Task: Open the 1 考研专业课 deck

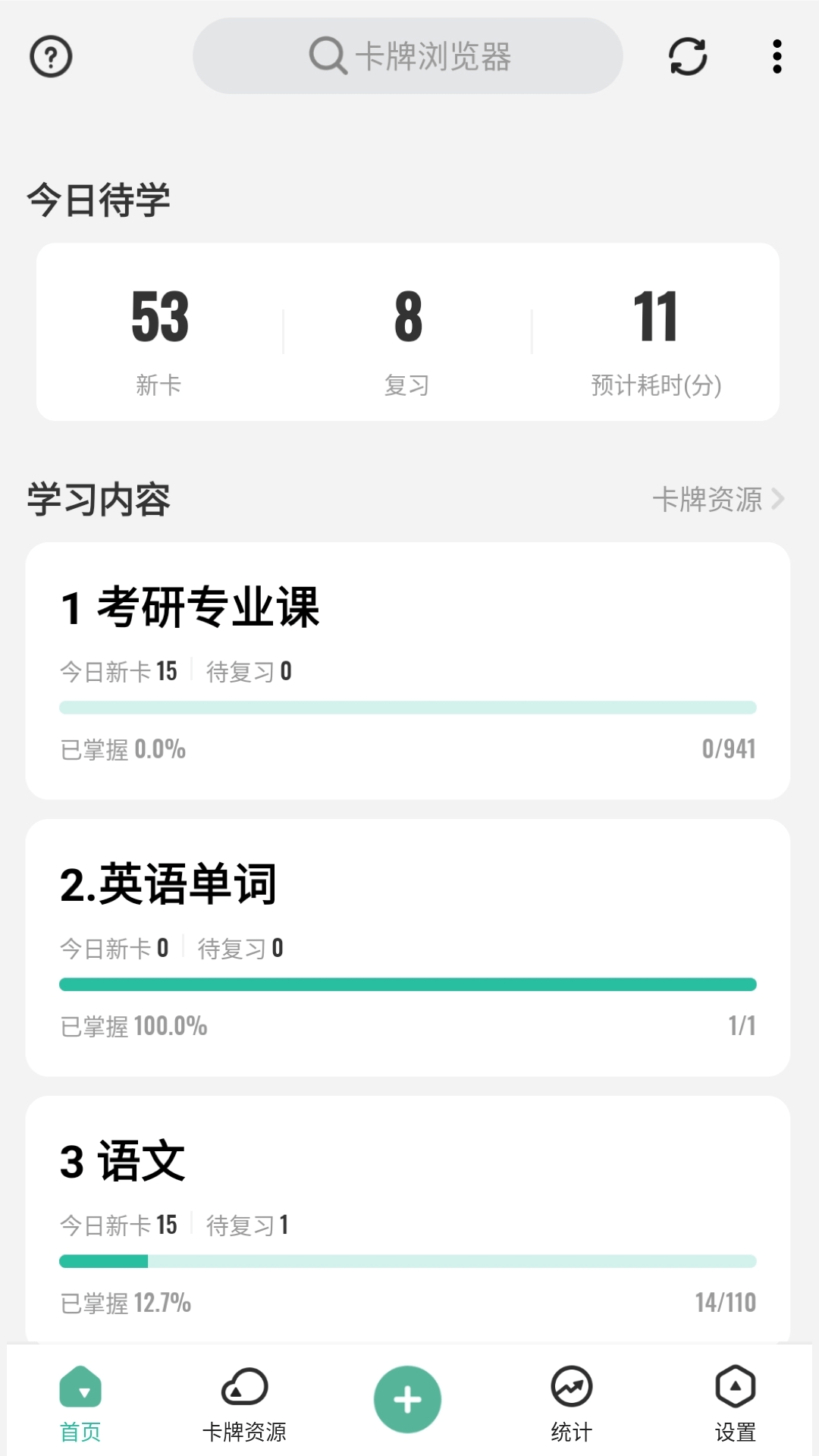Action: tap(408, 671)
